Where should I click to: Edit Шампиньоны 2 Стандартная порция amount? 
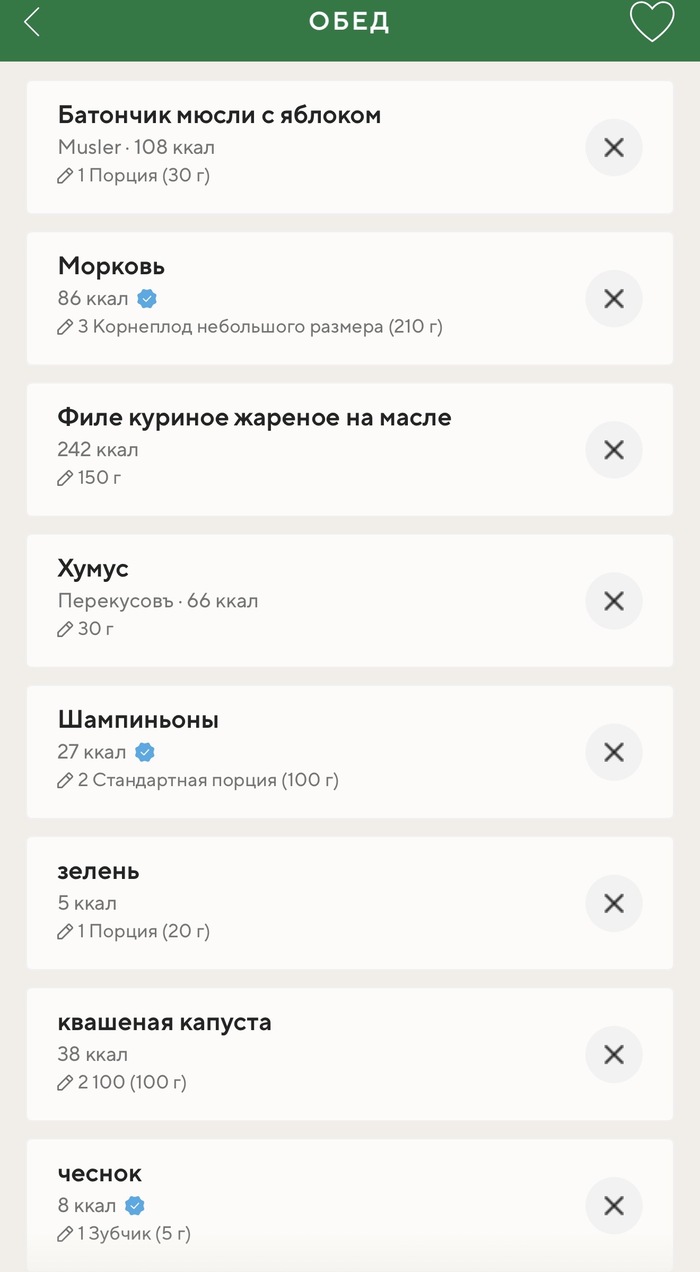[198, 780]
